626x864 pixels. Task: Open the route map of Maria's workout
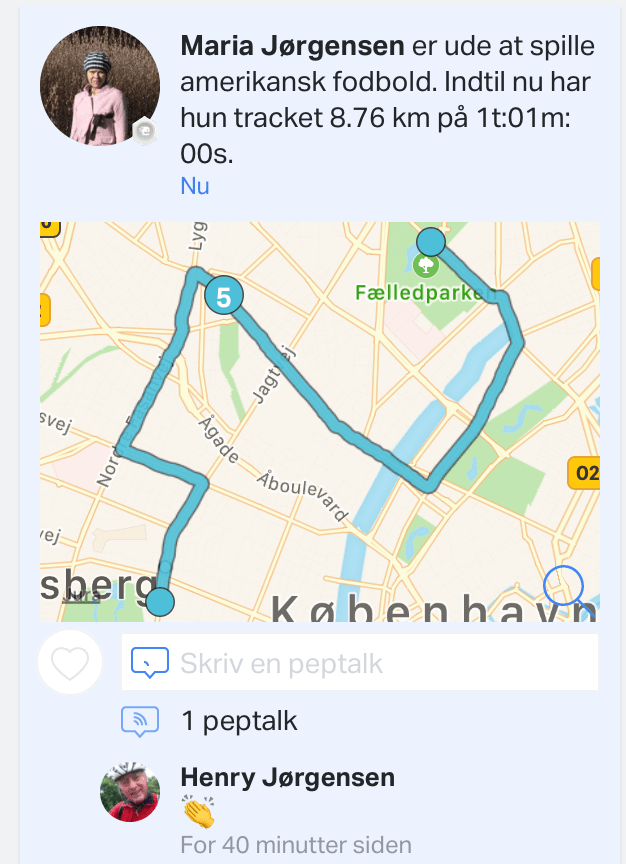pyautogui.click(x=320, y=421)
